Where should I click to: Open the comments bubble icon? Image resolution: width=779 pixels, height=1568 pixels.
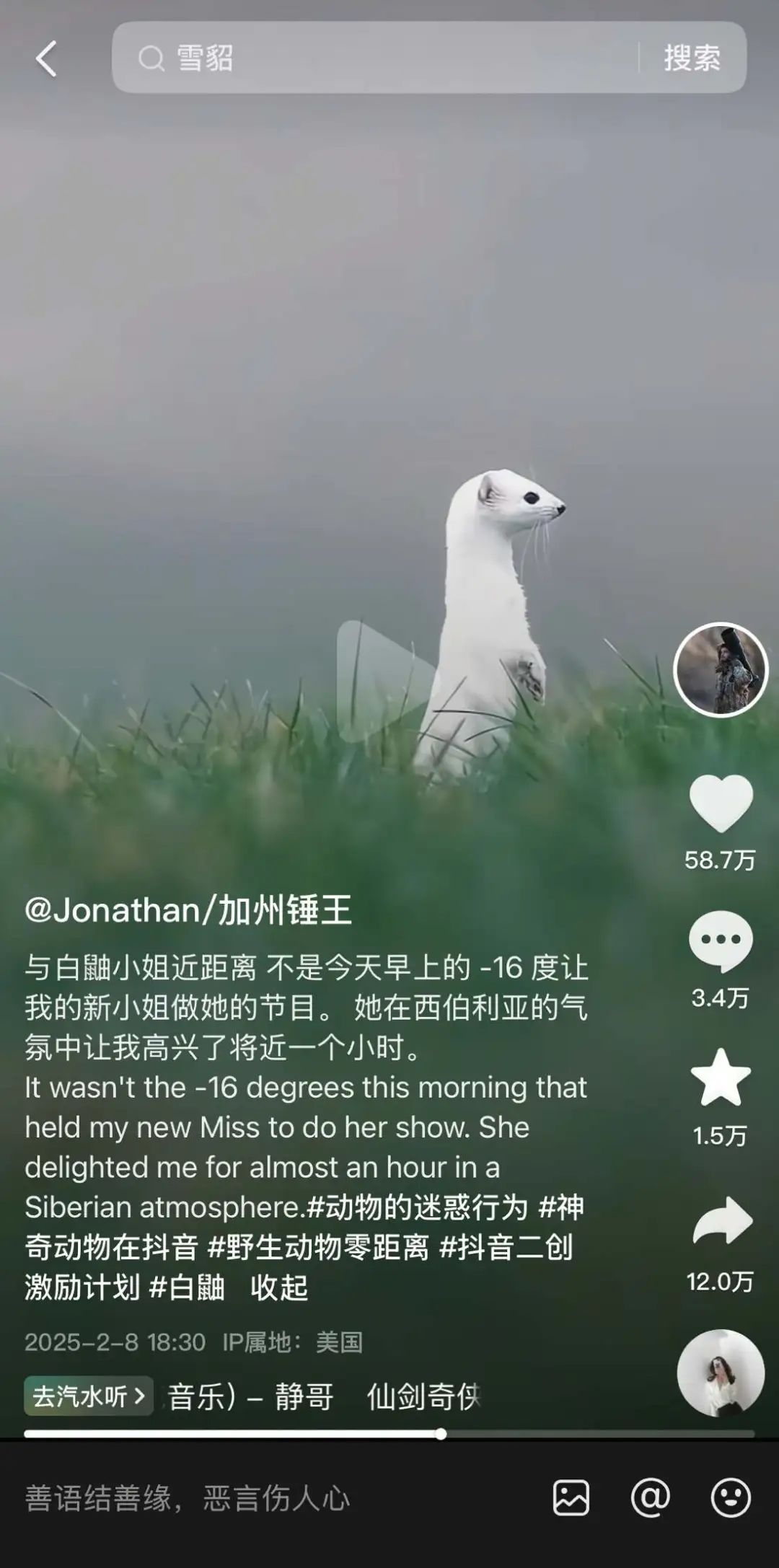coord(721,941)
